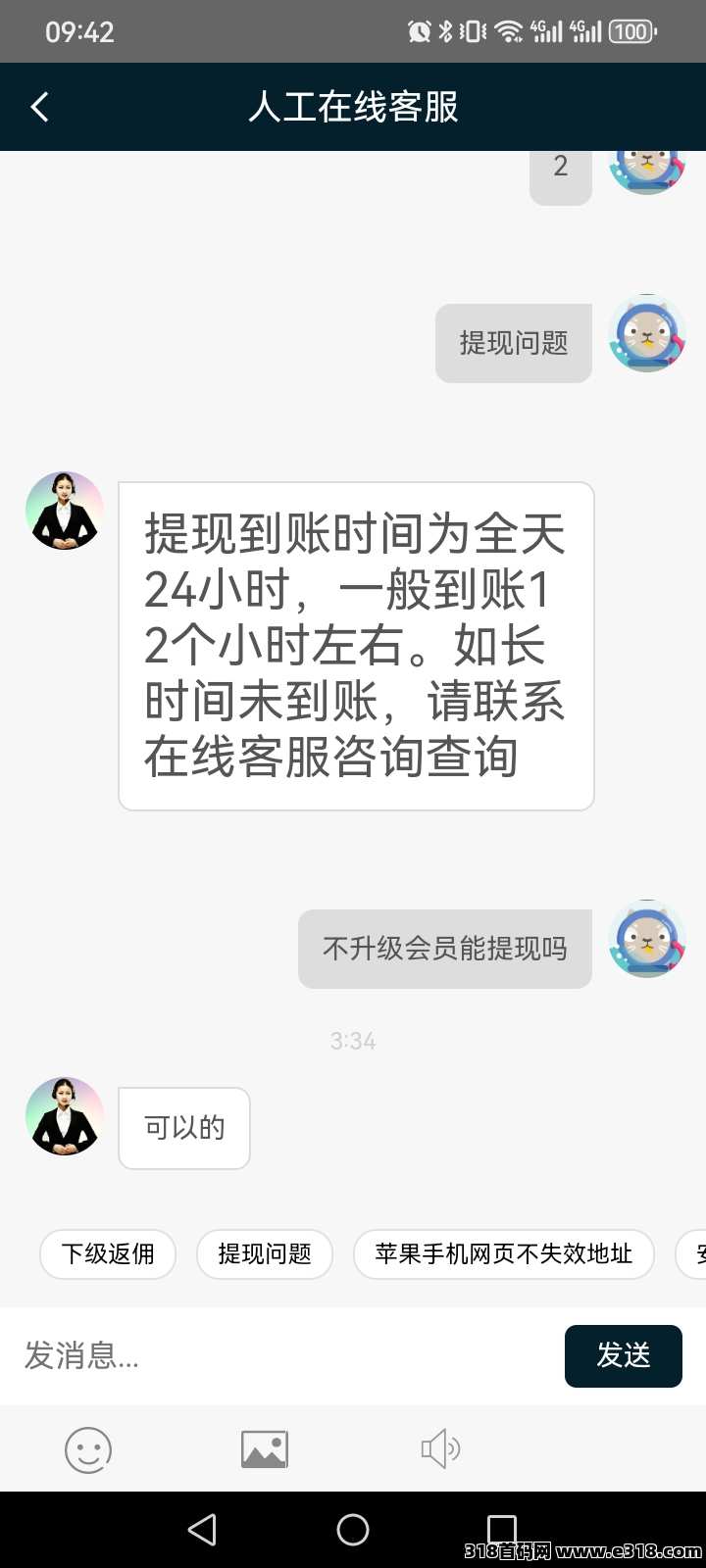Open the recent apps overview
Viewport: 706px width, 1568px height.
(501, 1530)
